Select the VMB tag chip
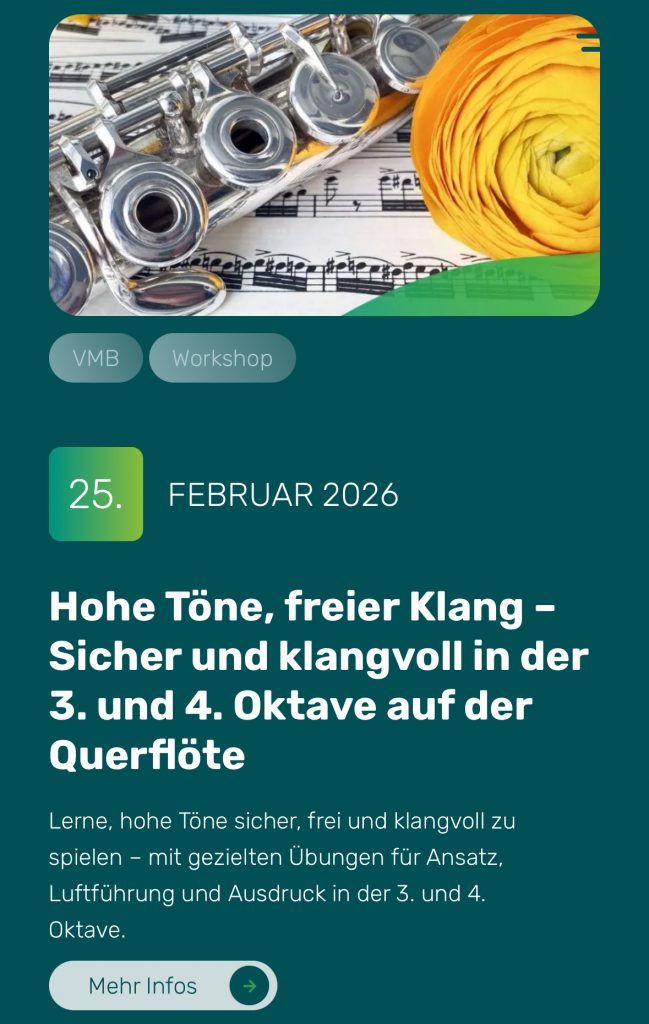 [96, 358]
